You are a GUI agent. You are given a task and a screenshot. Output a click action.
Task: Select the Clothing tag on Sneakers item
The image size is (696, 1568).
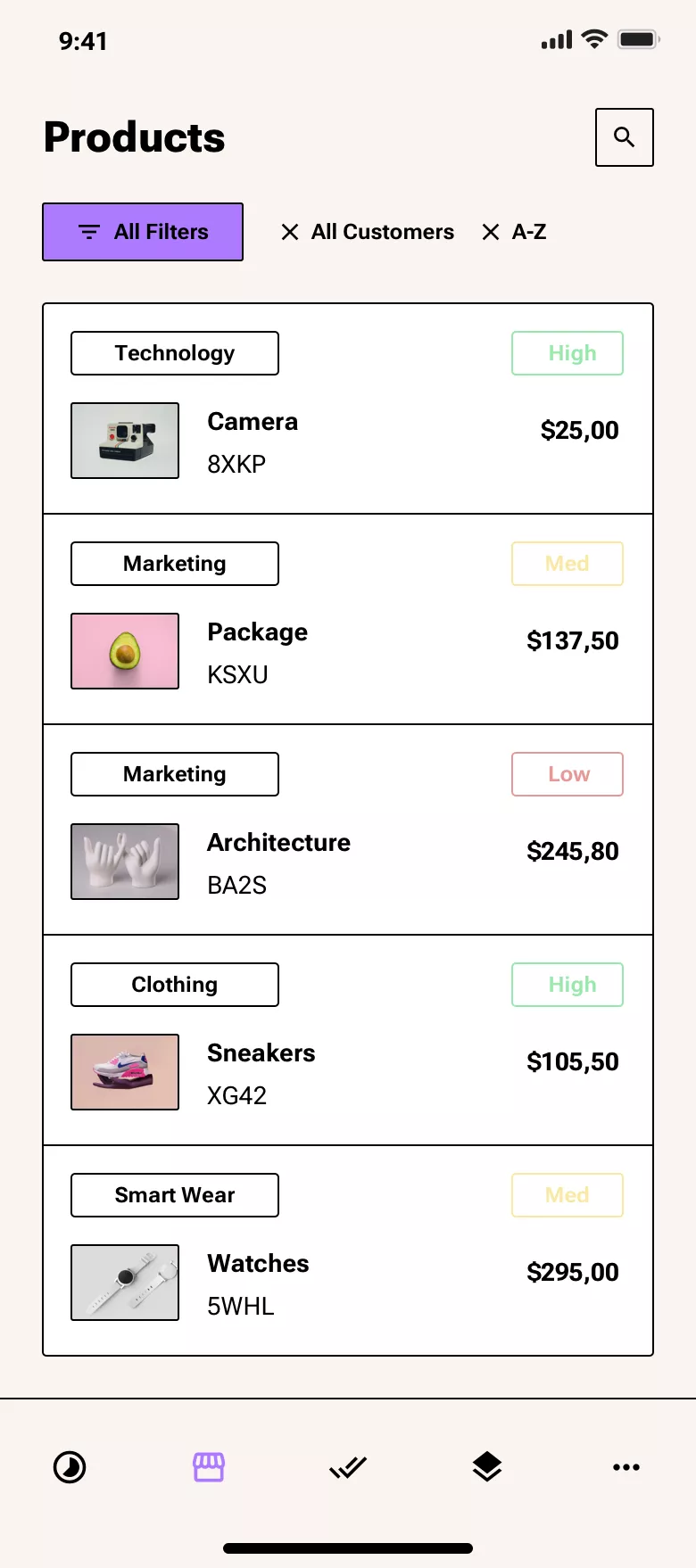(174, 984)
